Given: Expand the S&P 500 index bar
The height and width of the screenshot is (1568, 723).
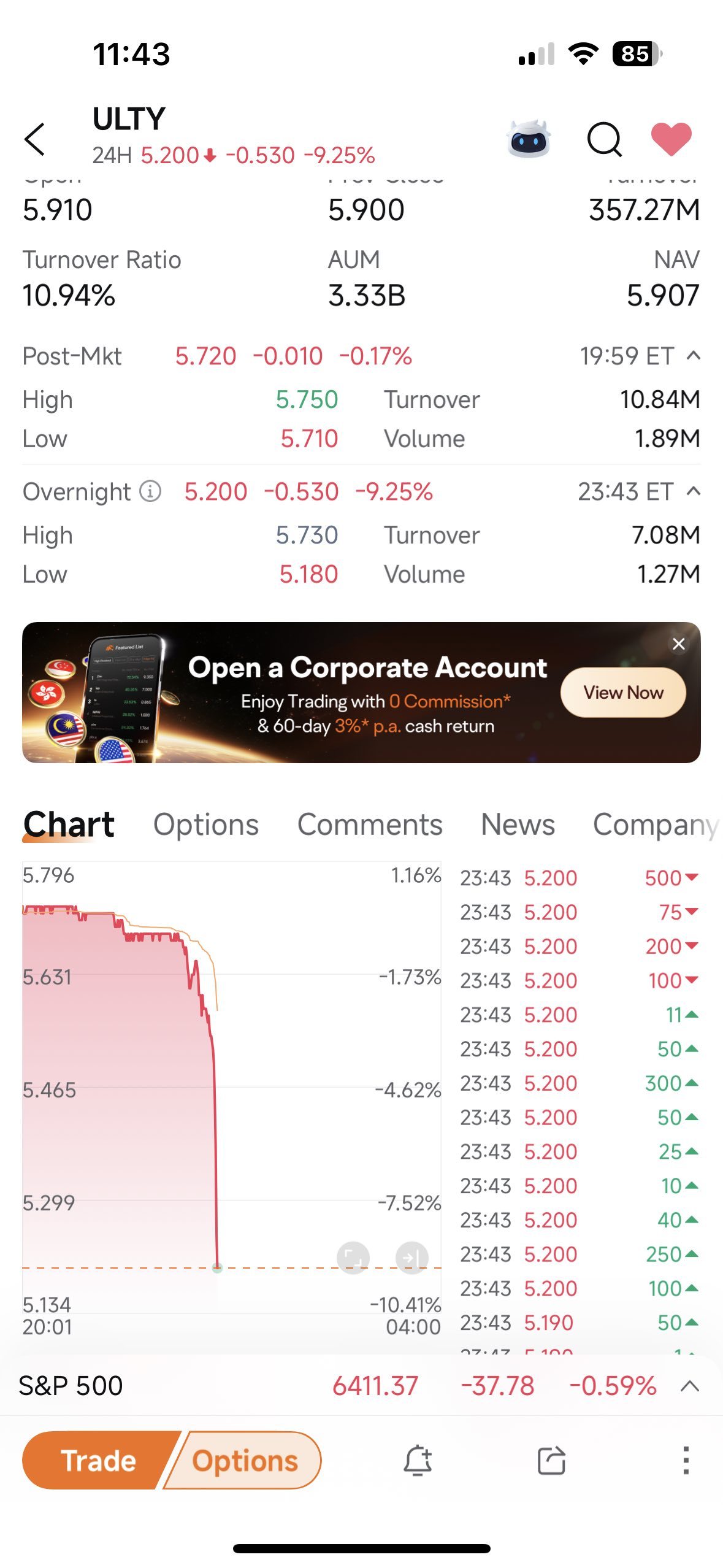Looking at the screenshot, I should [690, 1386].
